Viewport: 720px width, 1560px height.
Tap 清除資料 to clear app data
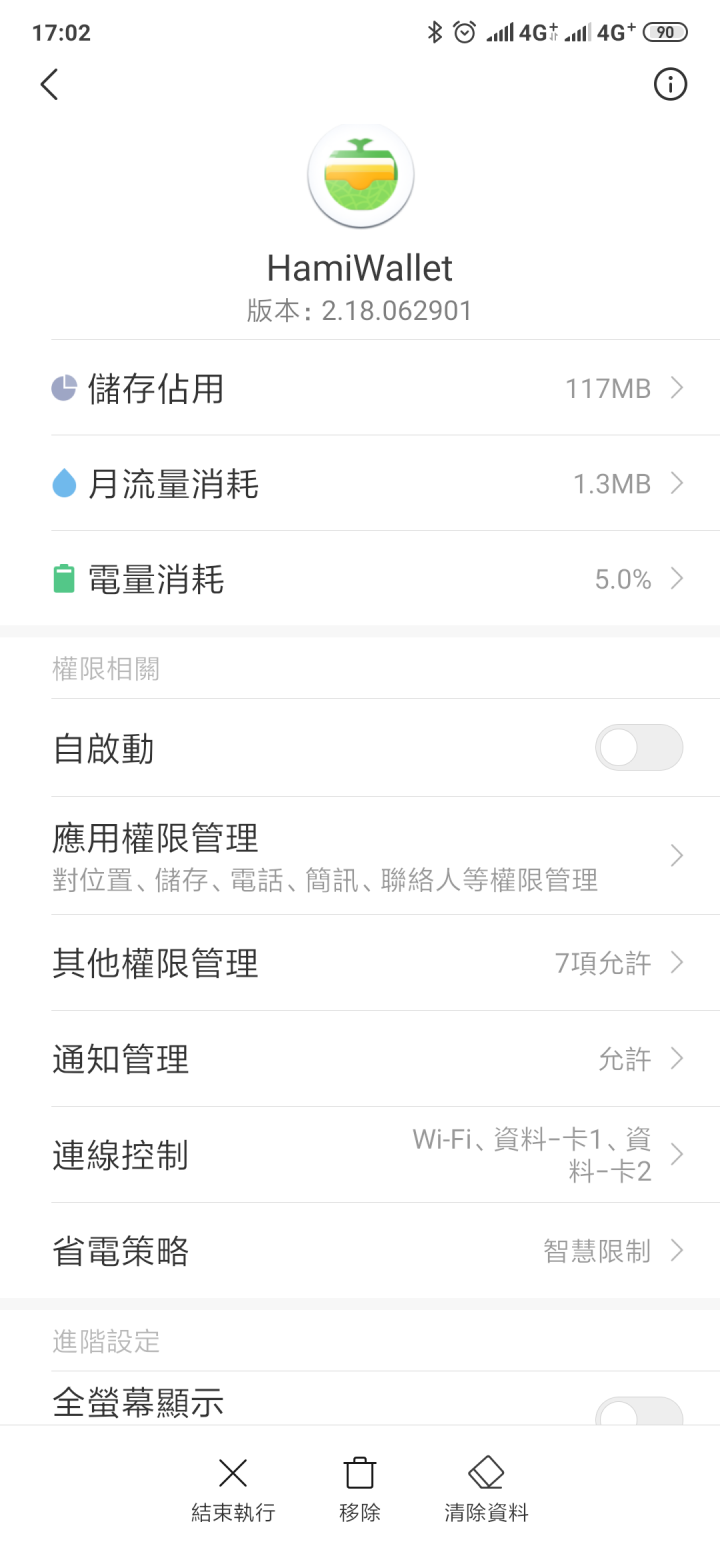(486, 1489)
